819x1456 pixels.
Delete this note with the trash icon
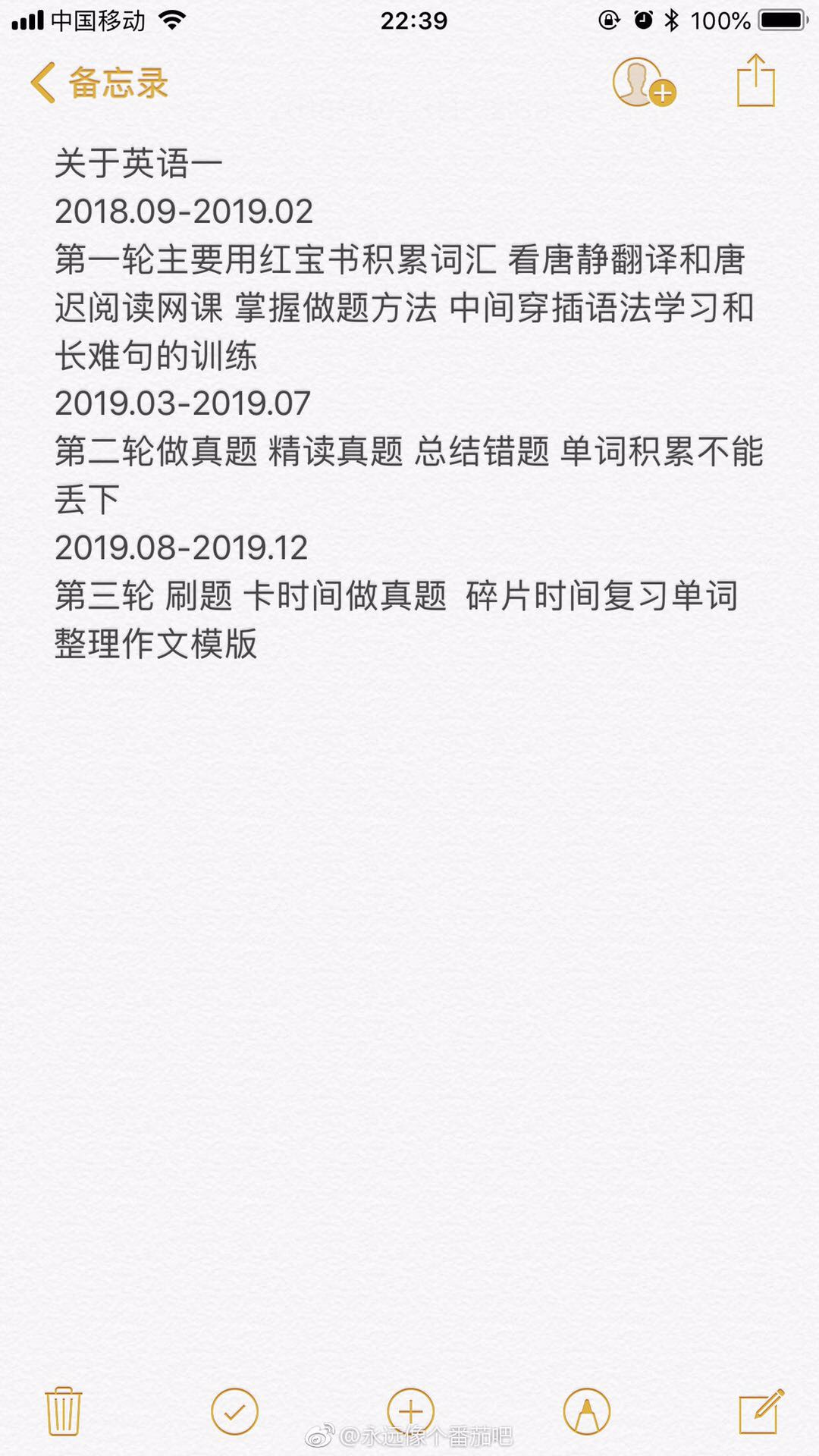pos(64,1411)
